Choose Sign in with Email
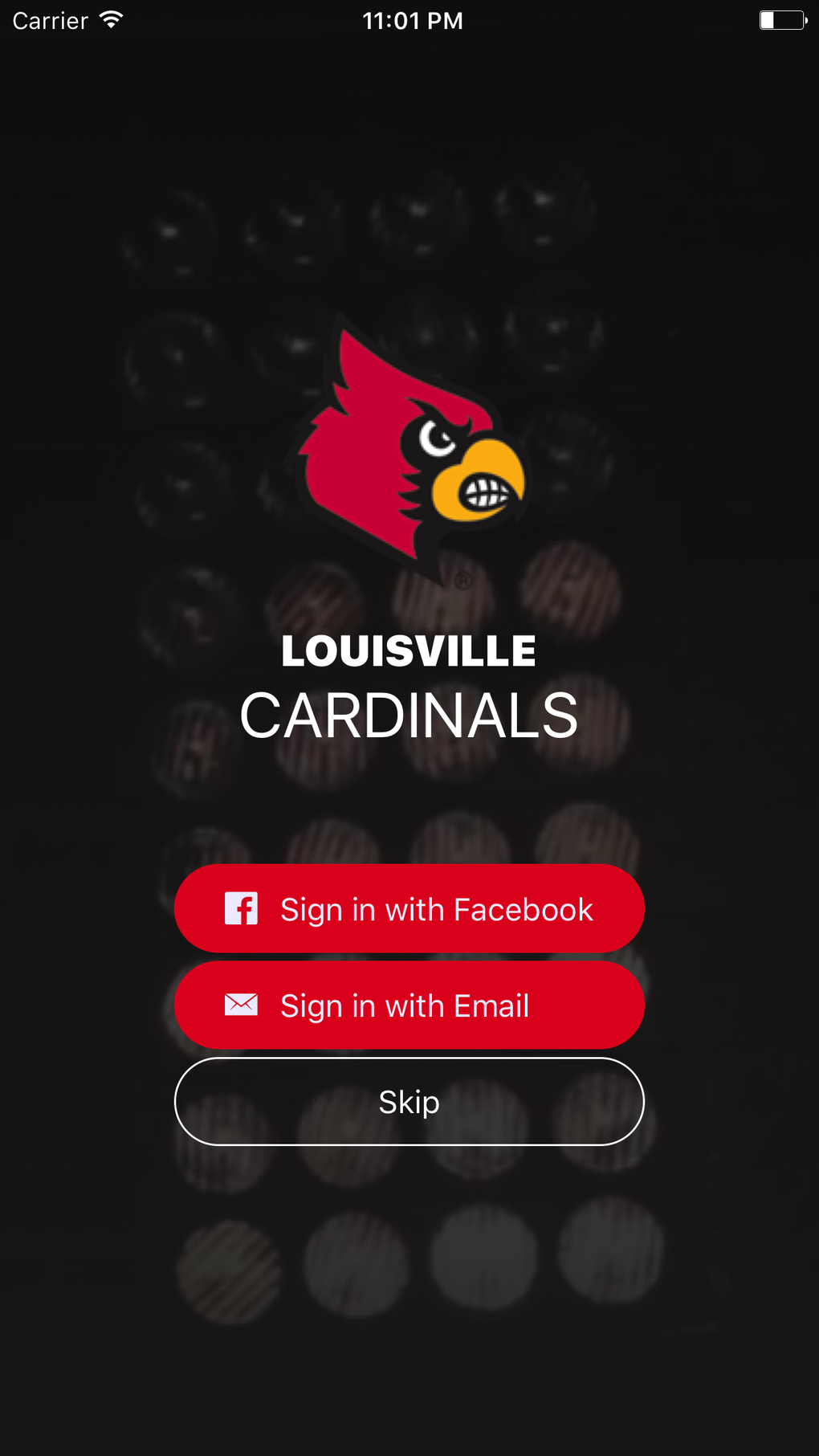 409,1005
